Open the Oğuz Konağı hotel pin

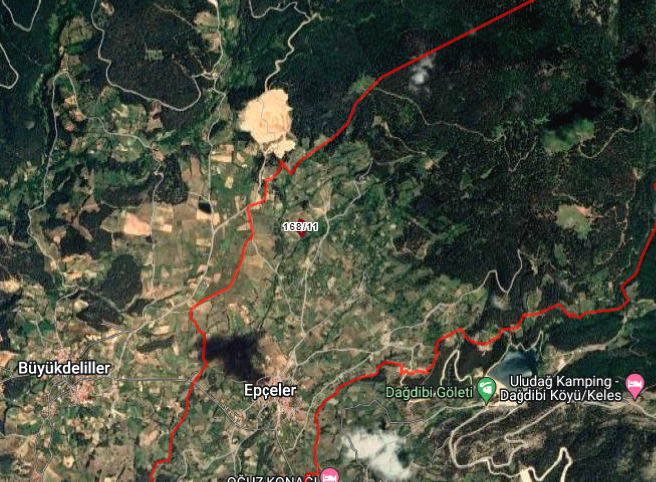[x=330, y=476]
